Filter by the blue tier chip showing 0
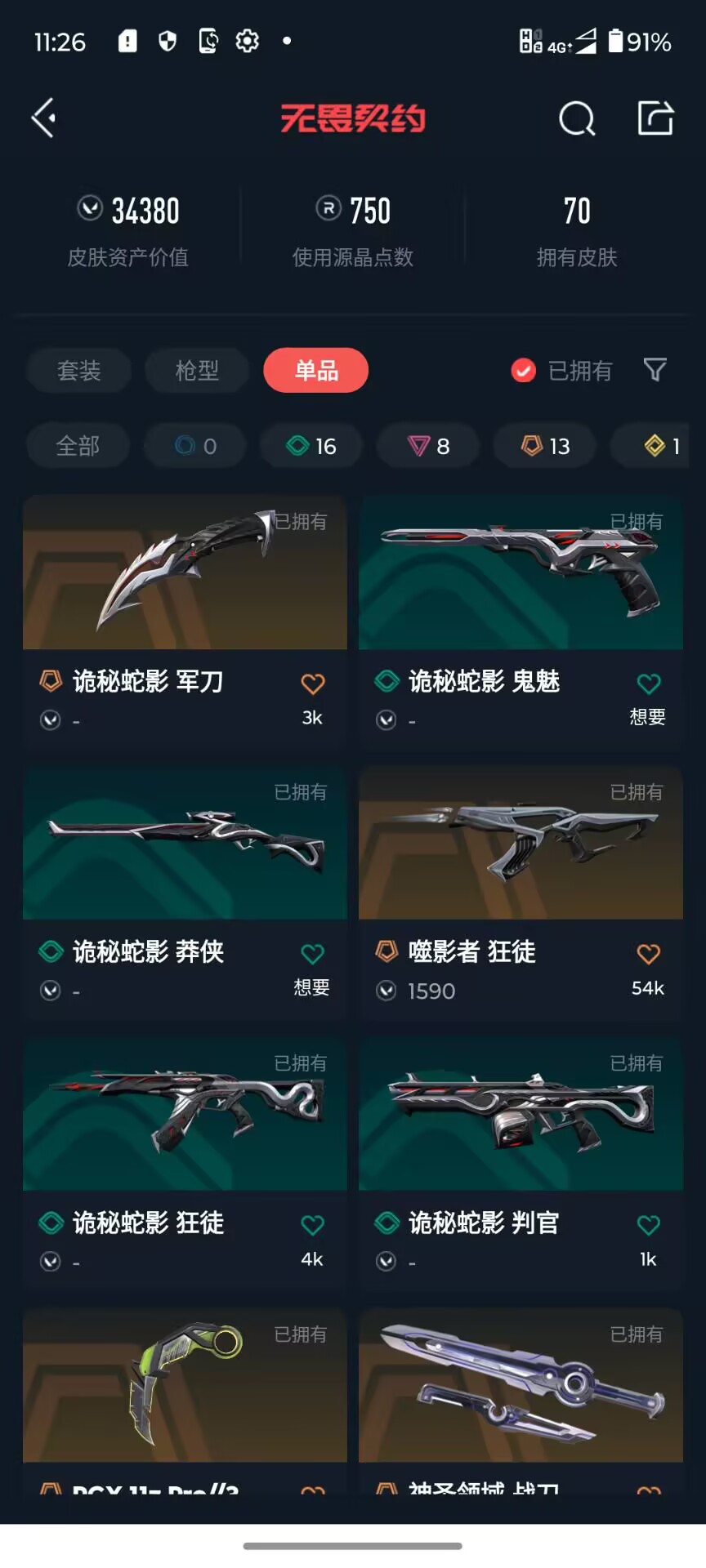 tap(195, 446)
